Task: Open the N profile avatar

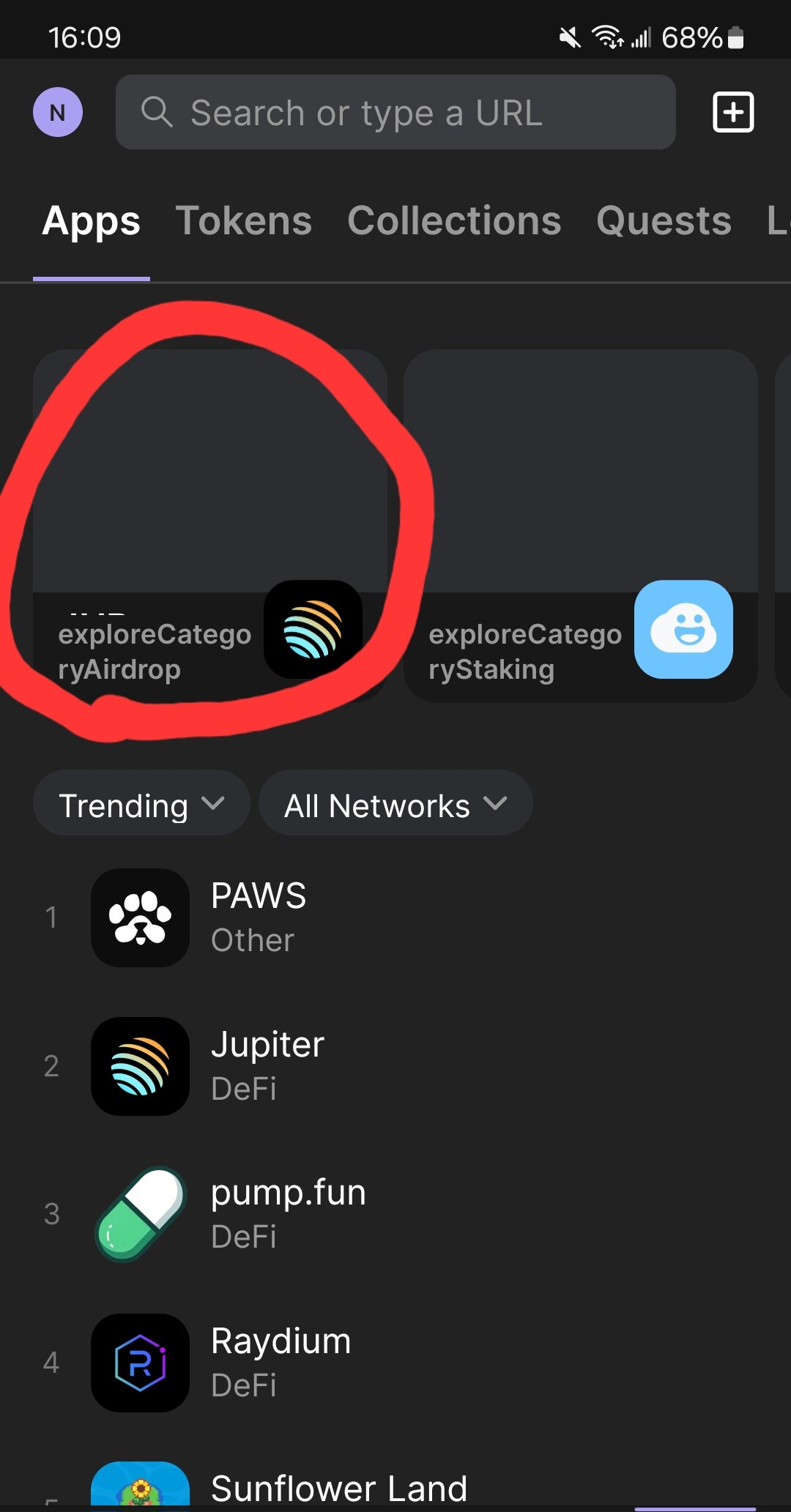Action: 58,112
